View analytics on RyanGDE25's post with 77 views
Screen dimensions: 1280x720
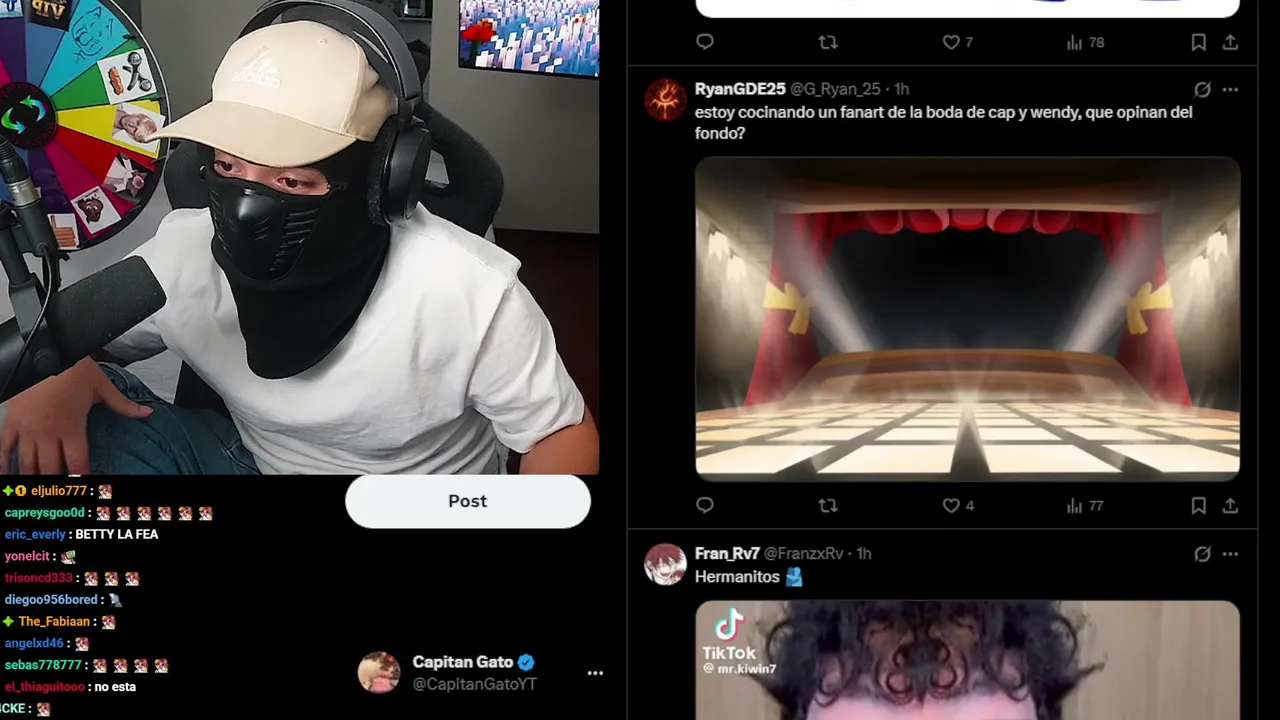point(1075,506)
